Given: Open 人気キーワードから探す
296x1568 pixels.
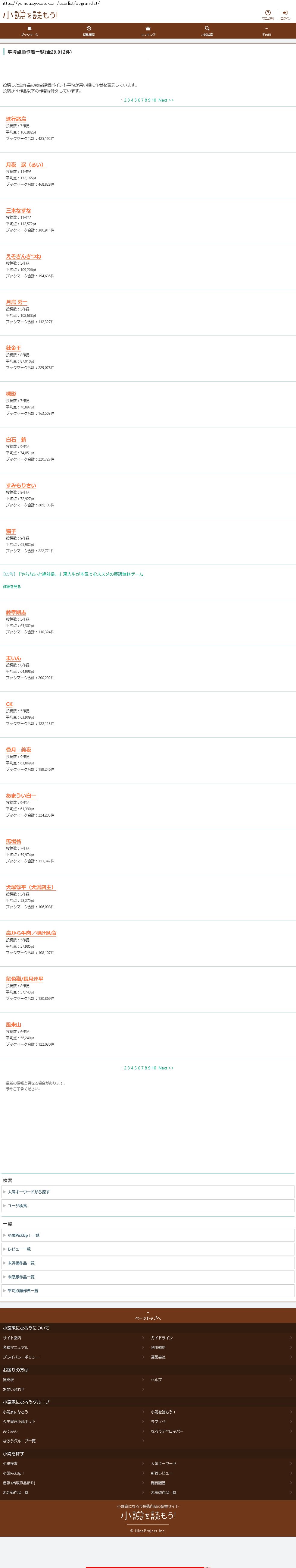Looking at the screenshot, I should (x=29, y=1192).
